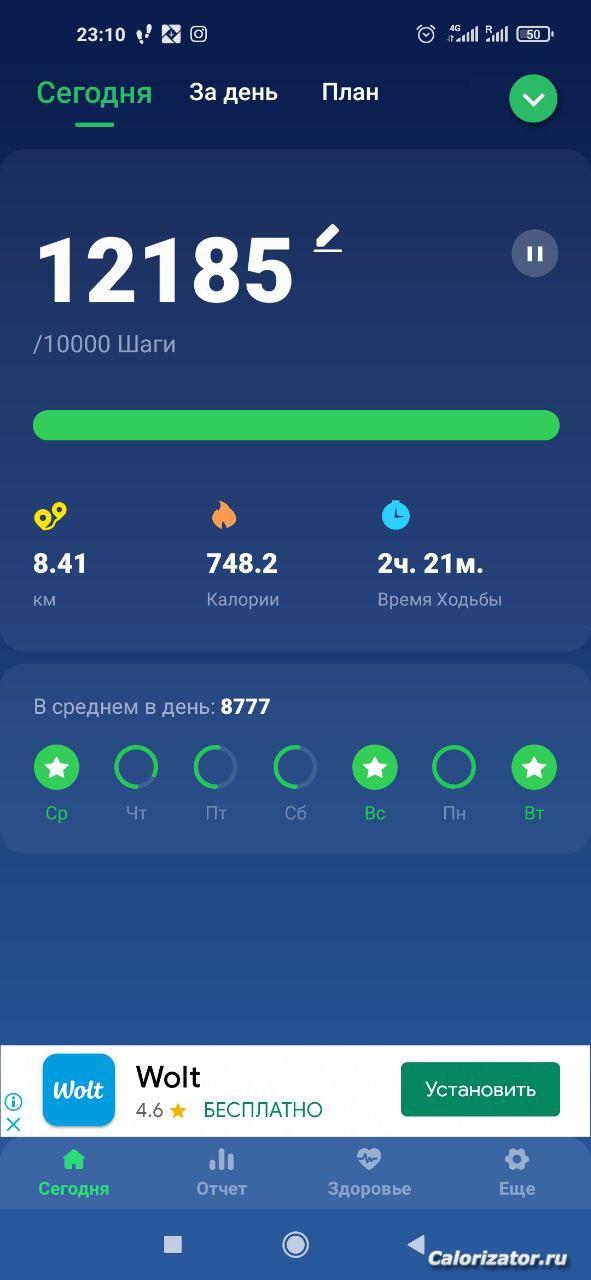Screen dimensions: 591x1280
Task: Switch to the За день tab
Action: (233, 93)
